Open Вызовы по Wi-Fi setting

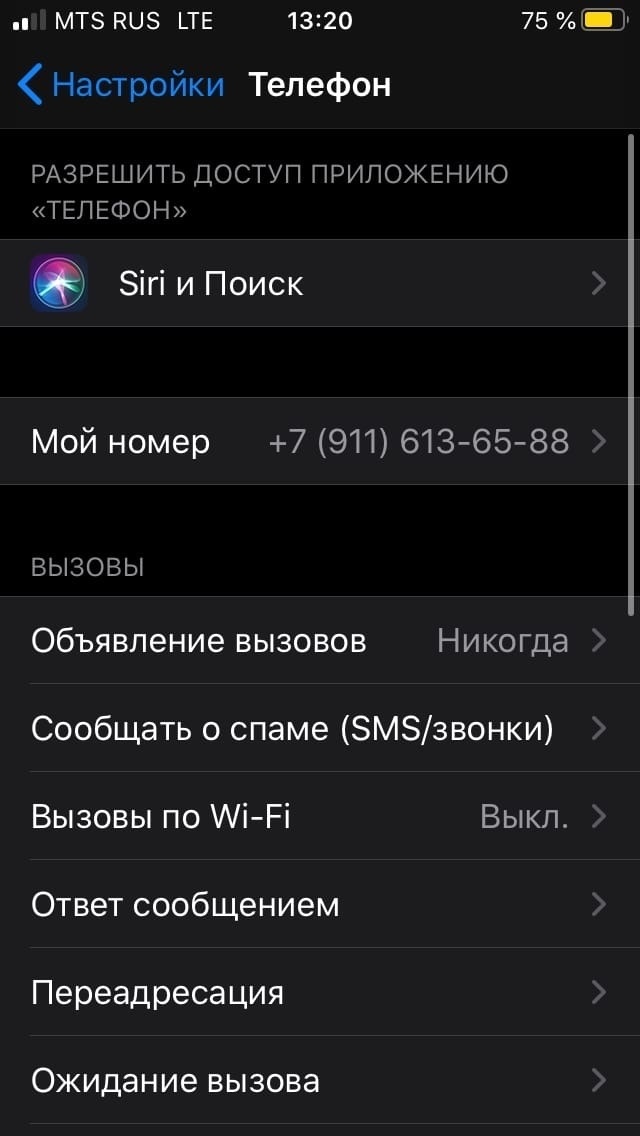coord(318,817)
